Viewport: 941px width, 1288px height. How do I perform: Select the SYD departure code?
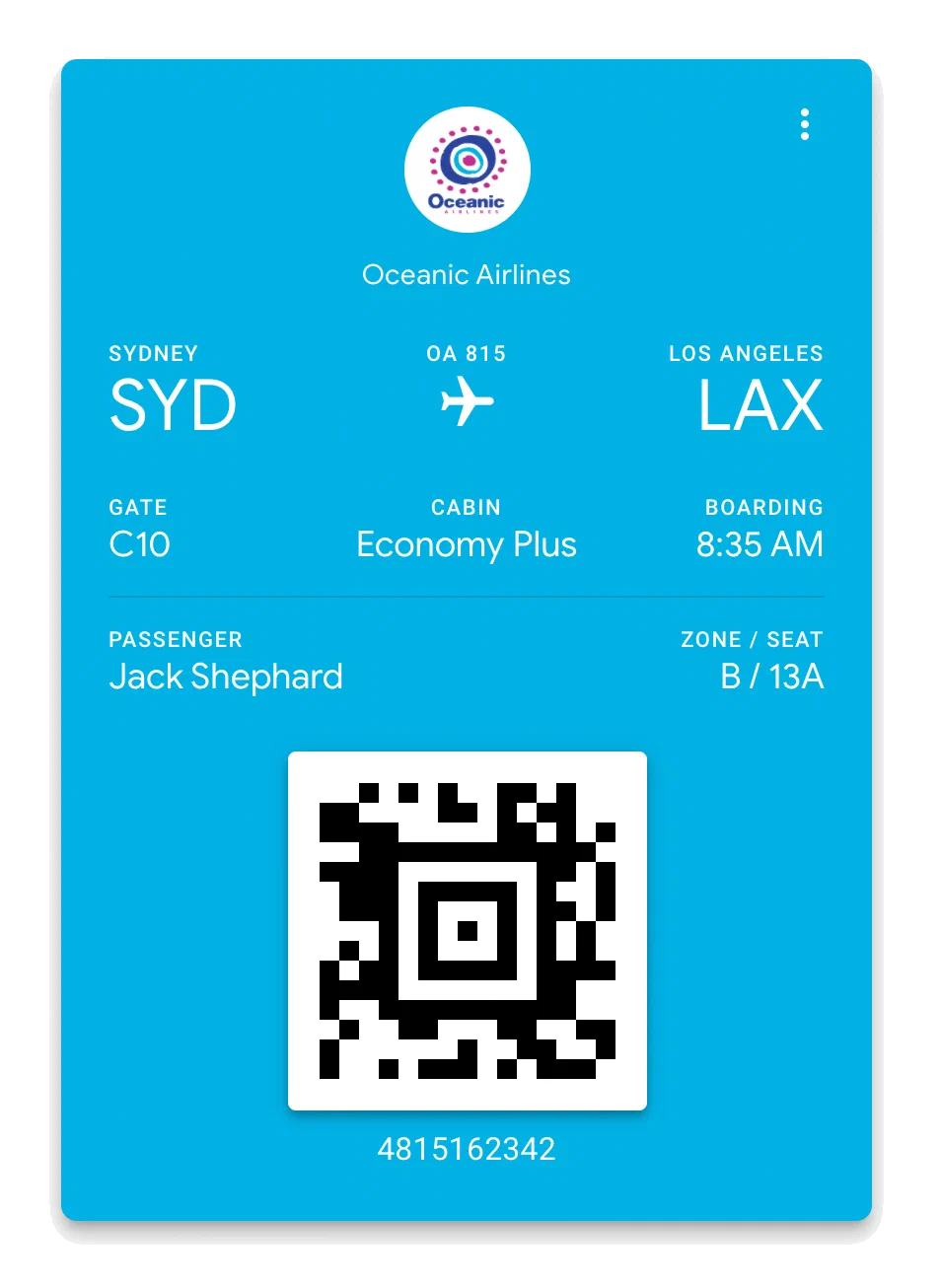click(173, 403)
